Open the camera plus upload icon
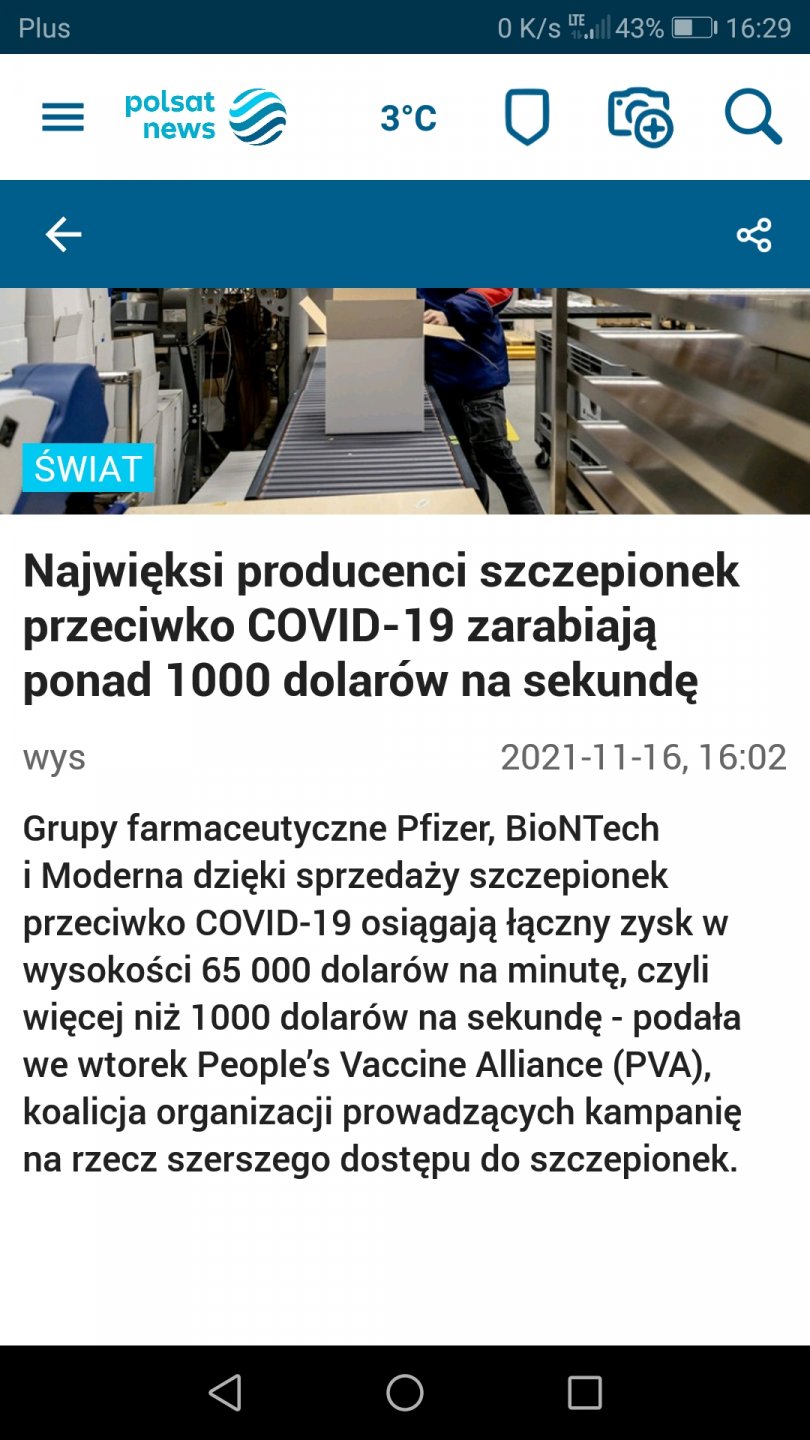 click(640, 118)
